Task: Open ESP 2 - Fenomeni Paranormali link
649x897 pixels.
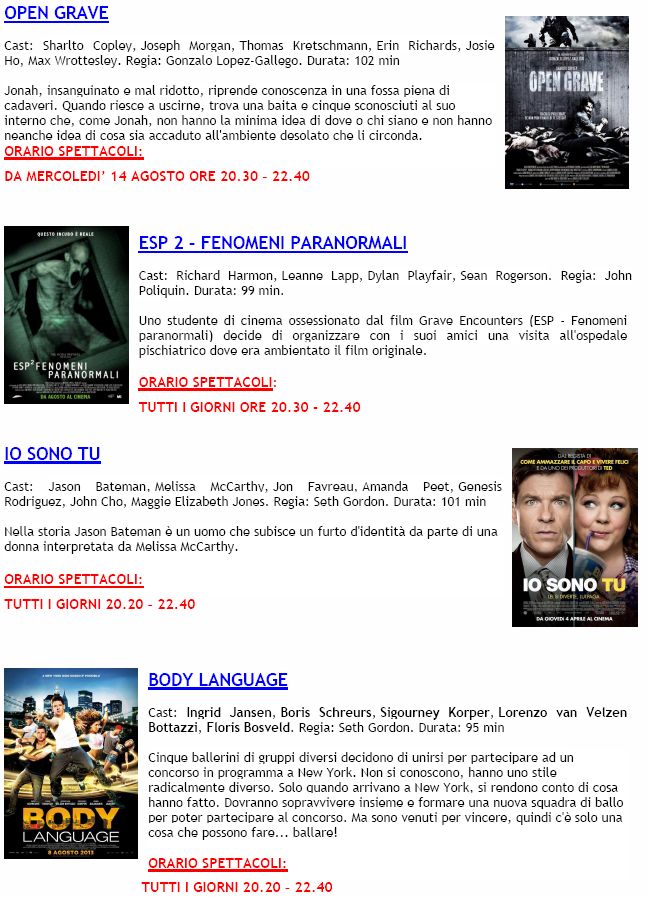Action: coord(272,243)
